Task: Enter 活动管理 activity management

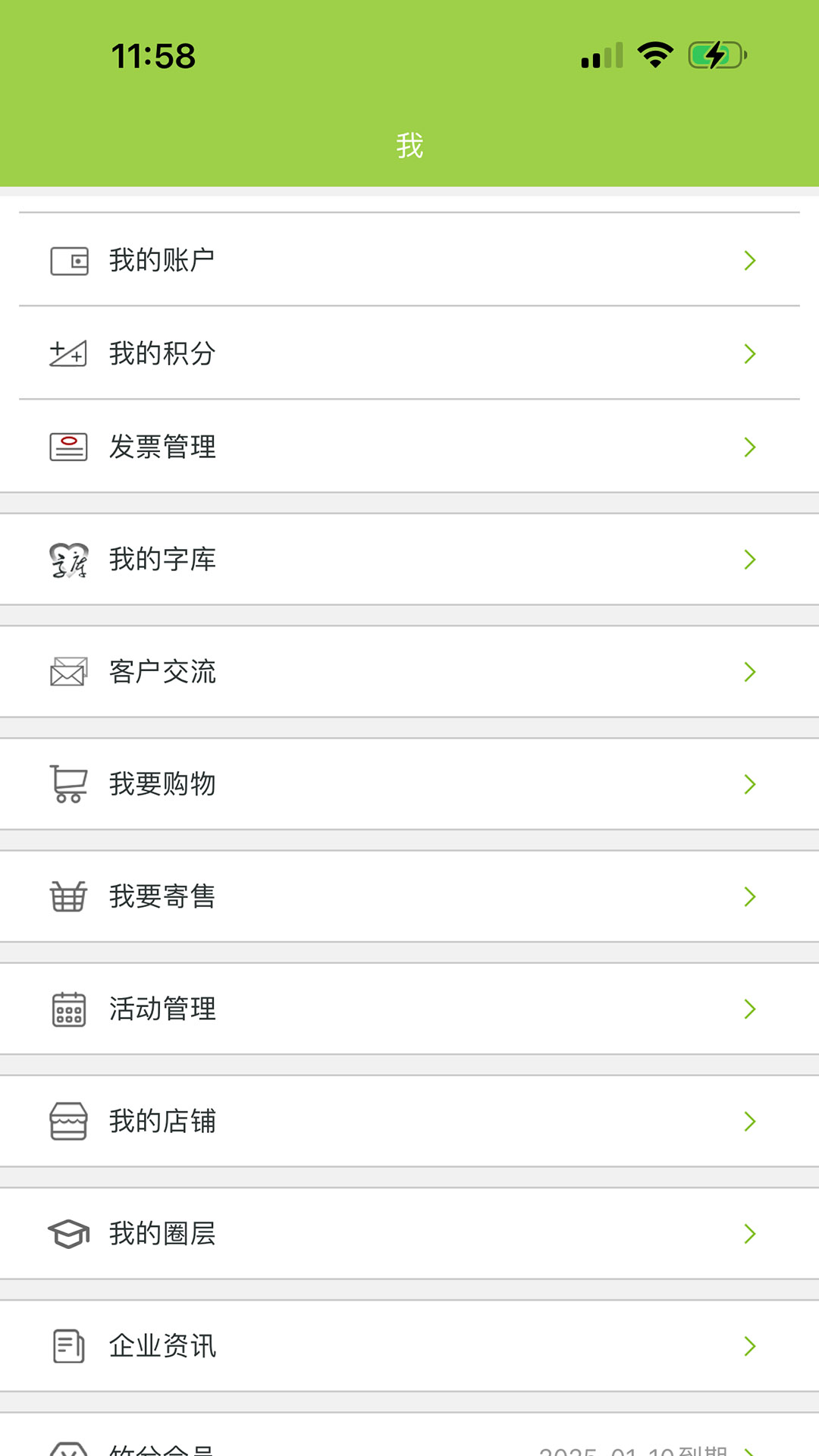Action: point(409,1009)
